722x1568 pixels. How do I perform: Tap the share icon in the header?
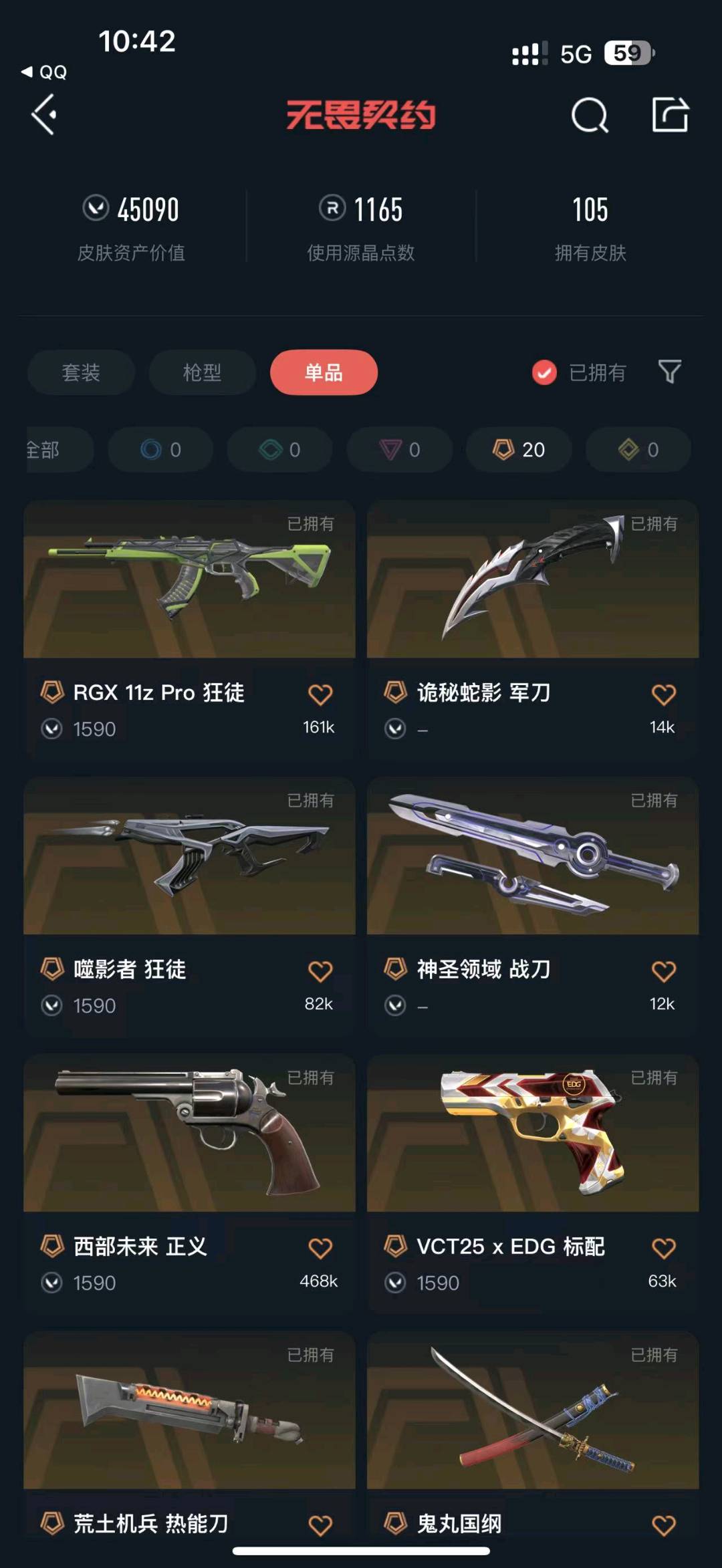pyautogui.click(x=670, y=114)
